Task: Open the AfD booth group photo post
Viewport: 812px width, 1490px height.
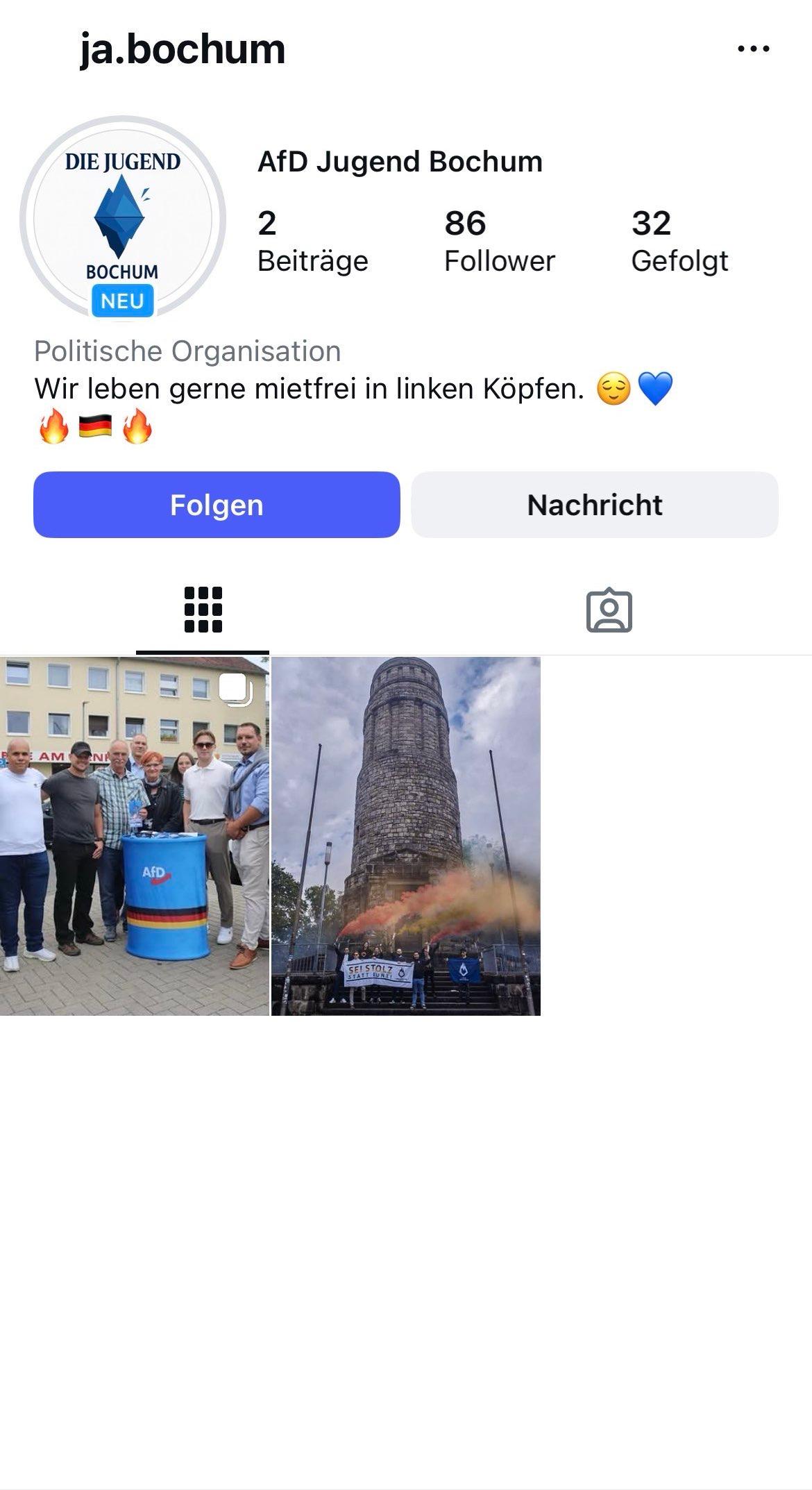Action: pos(134,836)
